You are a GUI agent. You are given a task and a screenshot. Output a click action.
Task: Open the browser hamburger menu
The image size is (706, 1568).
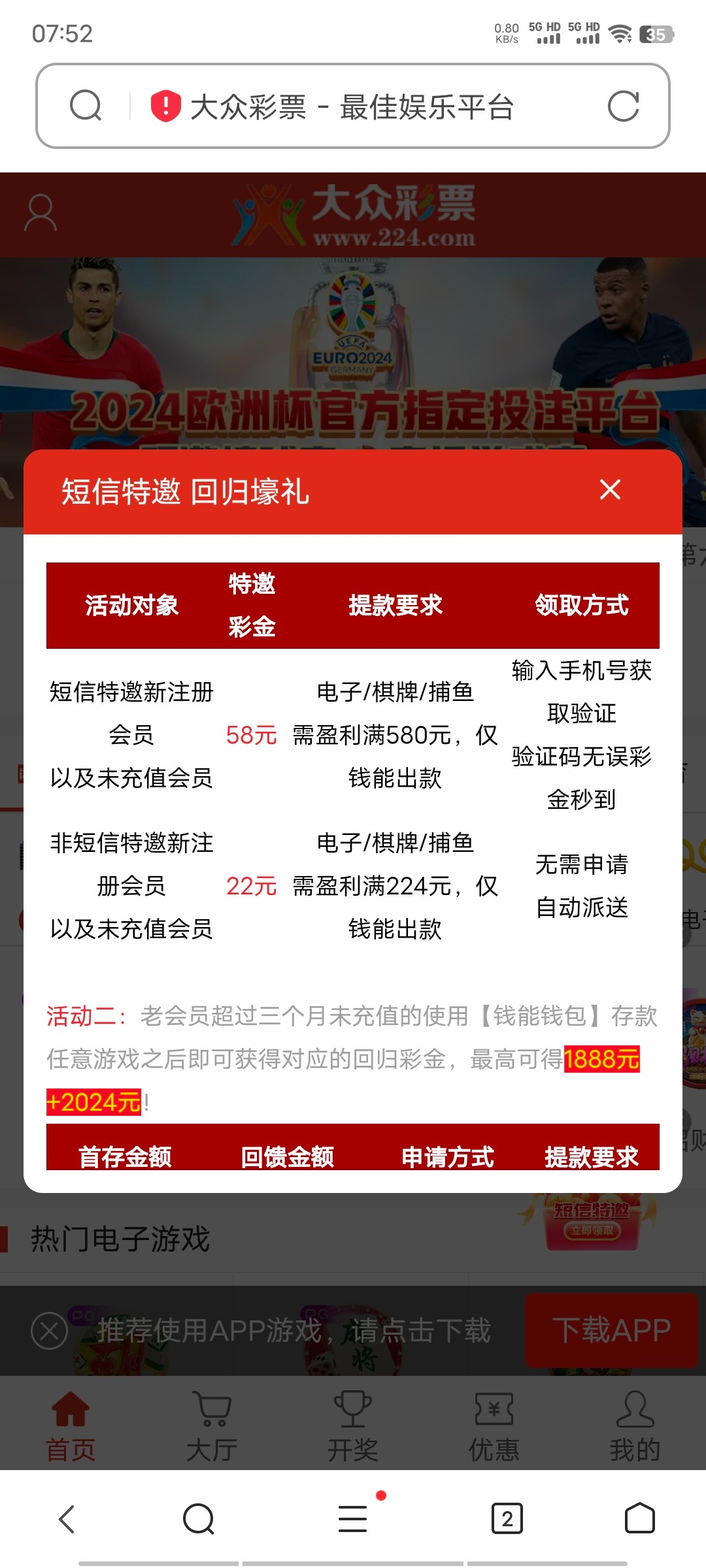352,1520
